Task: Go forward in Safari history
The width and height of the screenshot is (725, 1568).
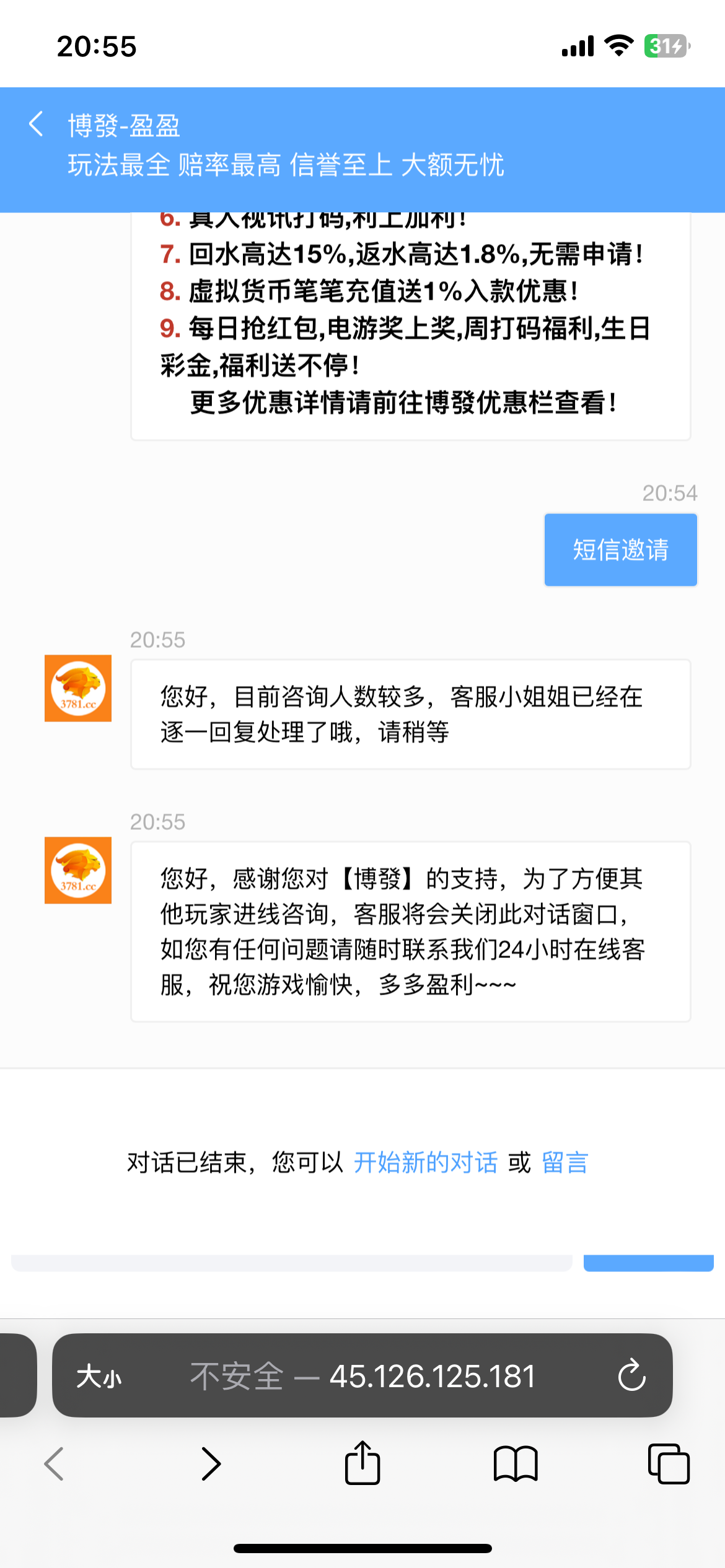Action: tap(211, 1464)
